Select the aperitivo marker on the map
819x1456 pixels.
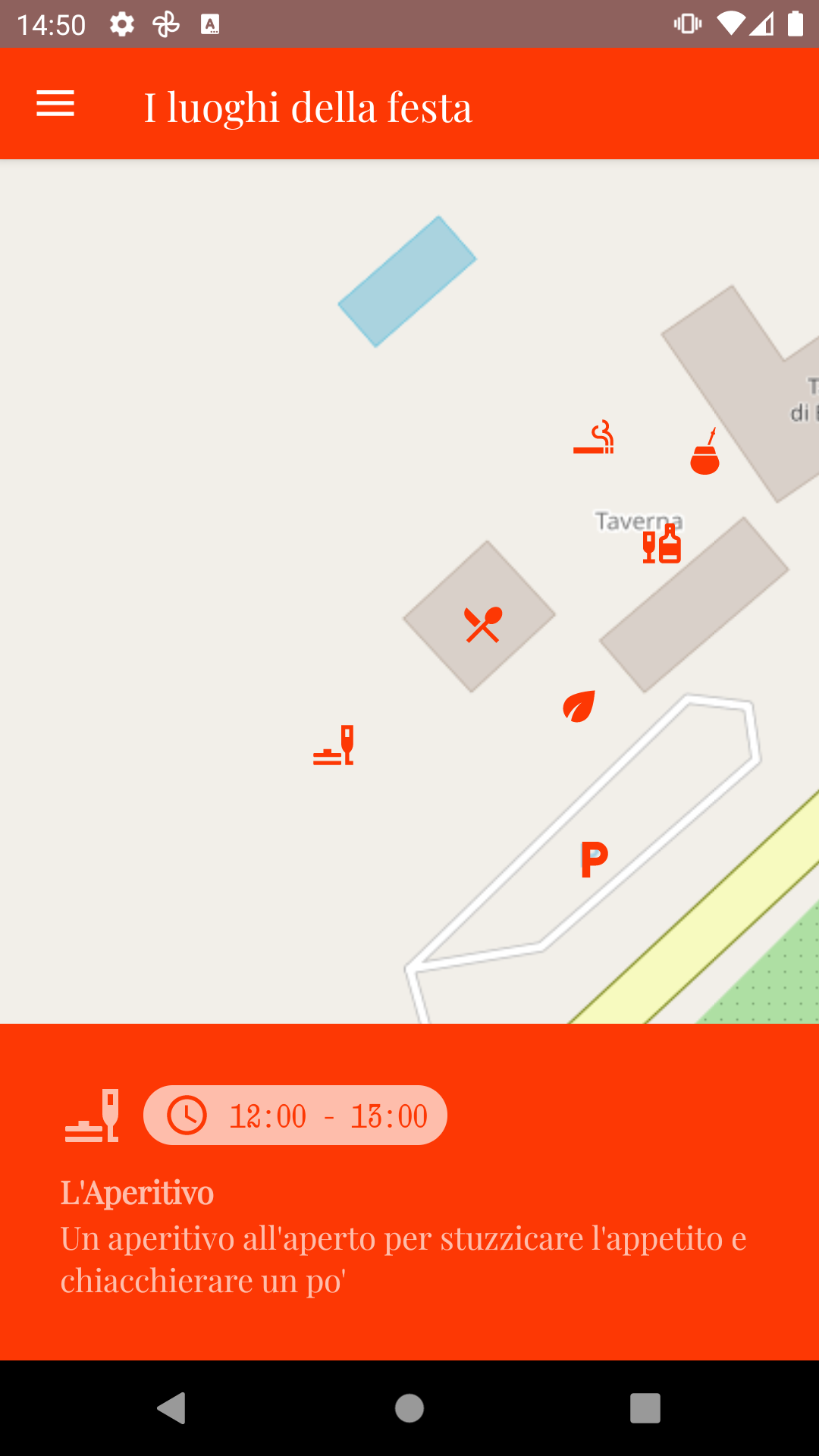point(334,745)
